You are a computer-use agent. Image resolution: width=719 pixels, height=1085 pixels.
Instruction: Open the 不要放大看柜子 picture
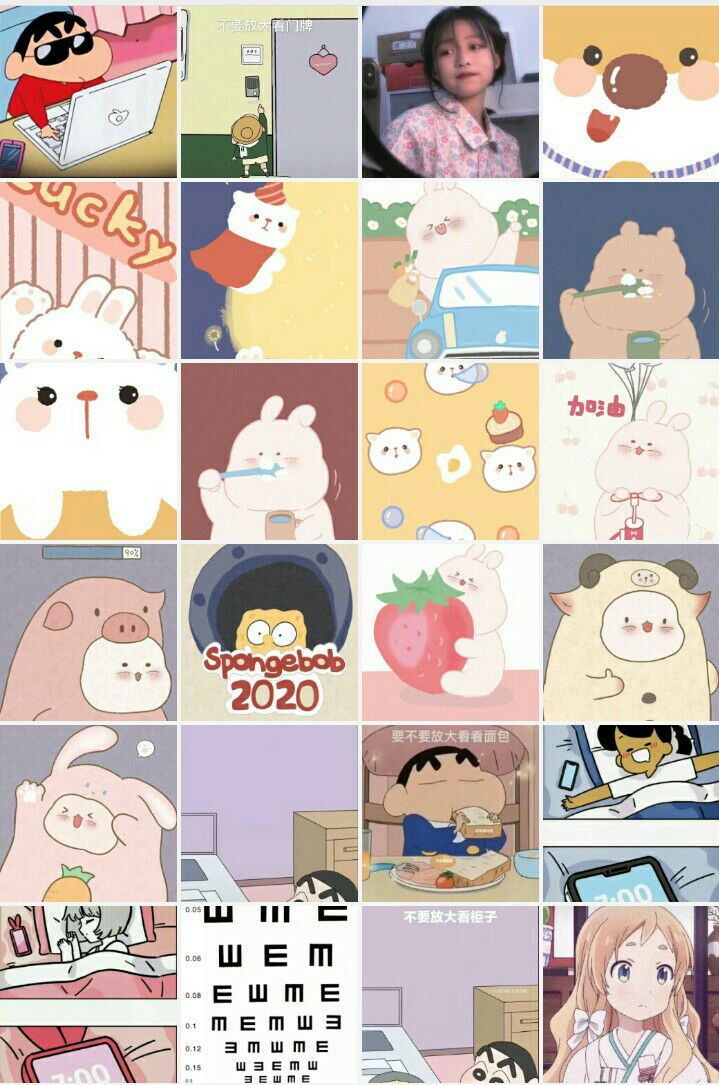(450, 994)
